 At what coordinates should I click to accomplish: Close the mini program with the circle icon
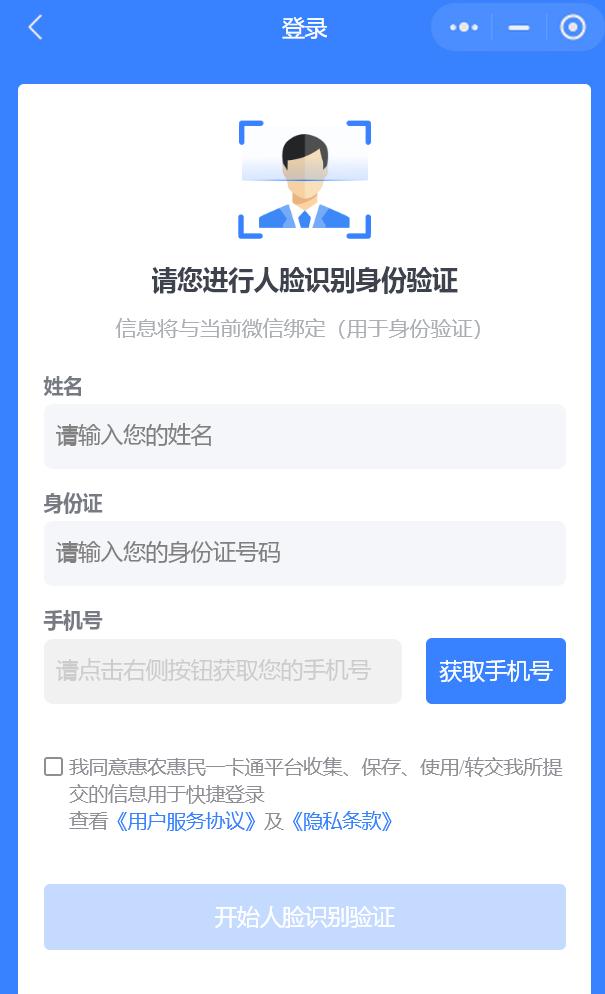click(572, 28)
